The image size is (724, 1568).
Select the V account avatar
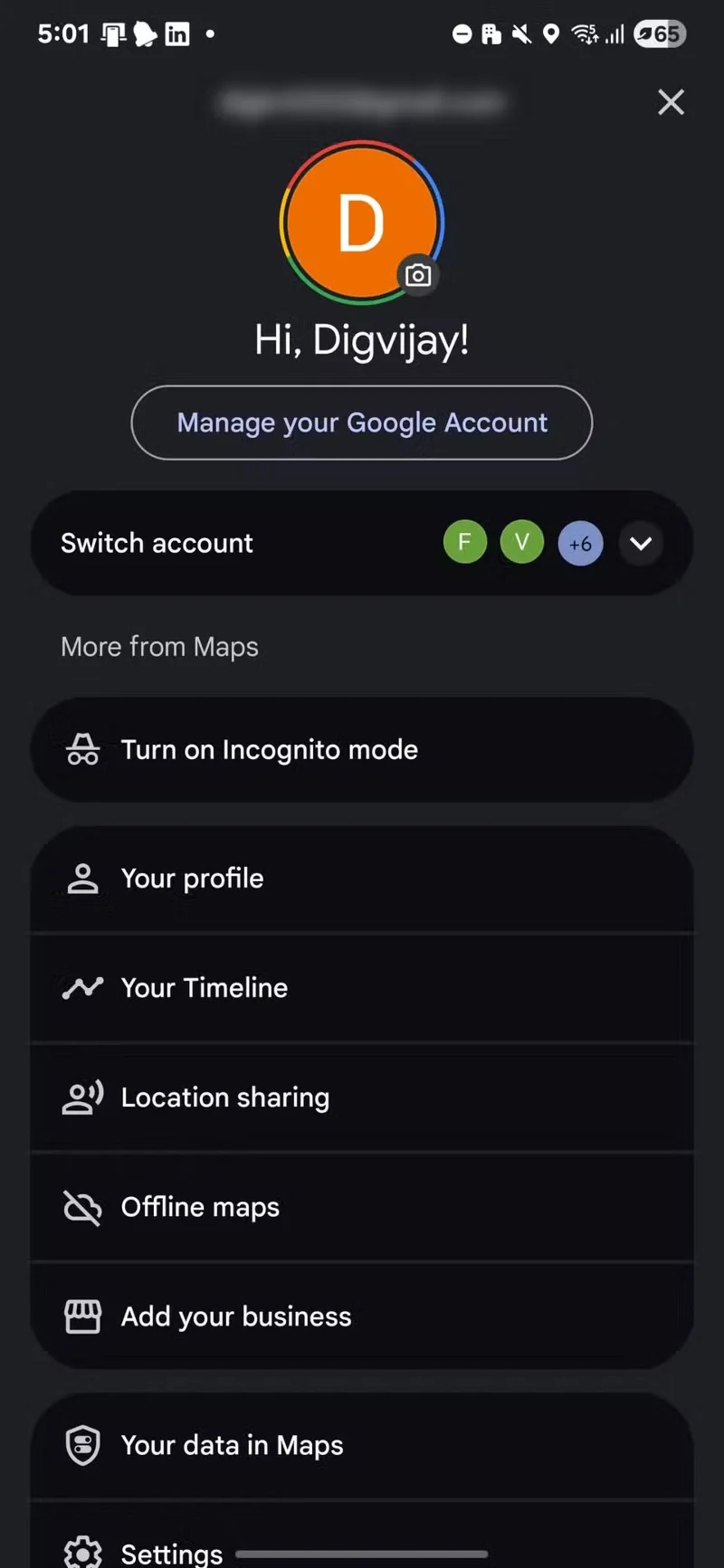pyautogui.click(x=522, y=542)
